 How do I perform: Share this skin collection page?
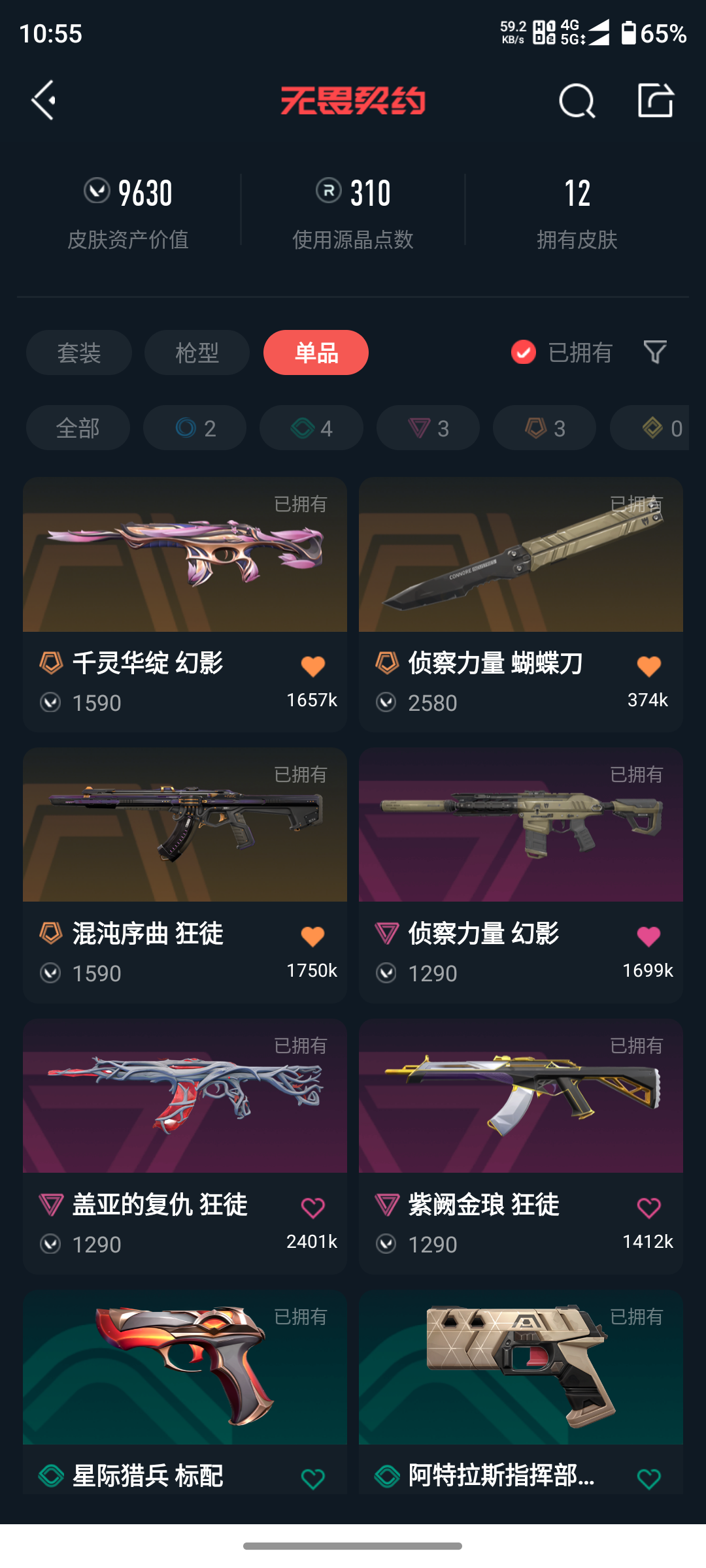point(656,101)
